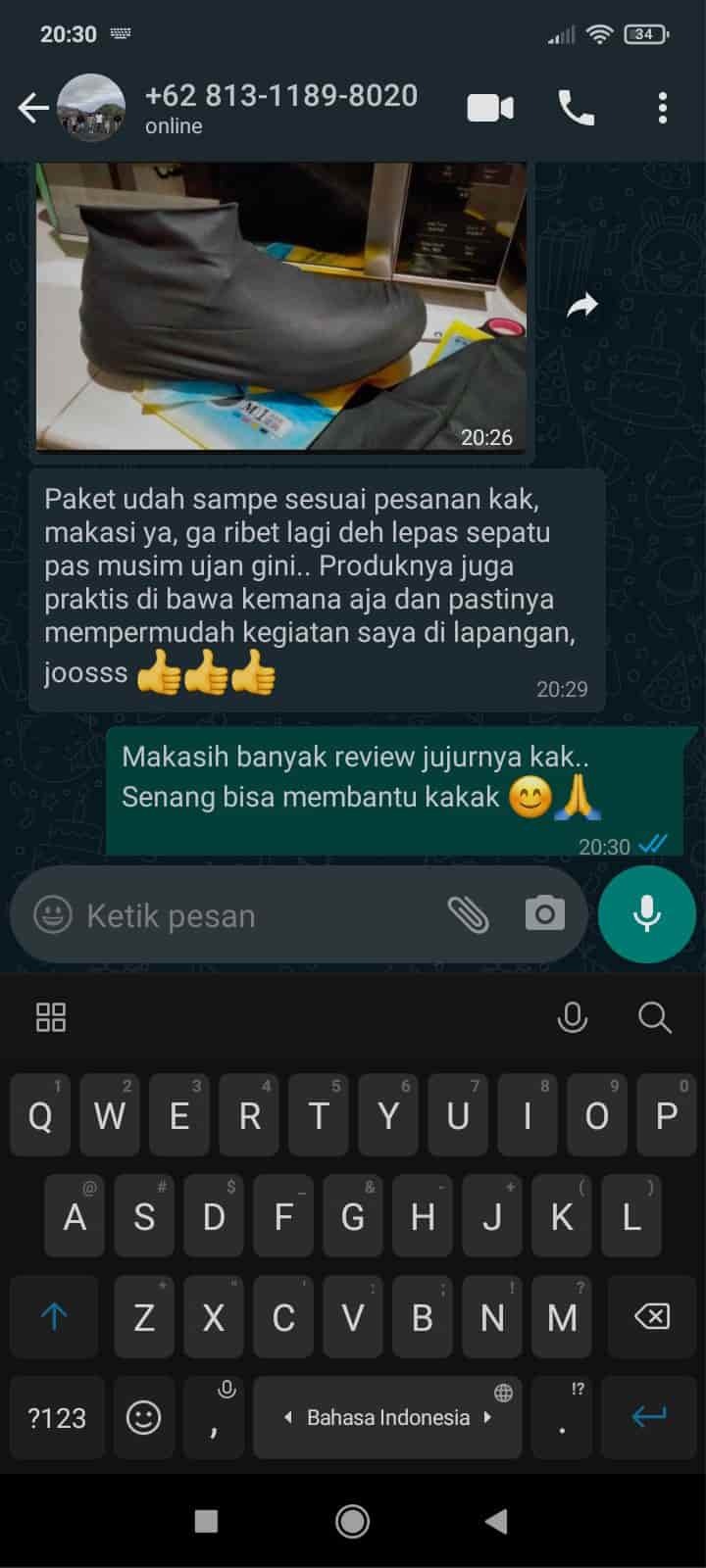Start a video call
The height and width of the screenshot is (1568, 706).
click(x=490, y=108)
